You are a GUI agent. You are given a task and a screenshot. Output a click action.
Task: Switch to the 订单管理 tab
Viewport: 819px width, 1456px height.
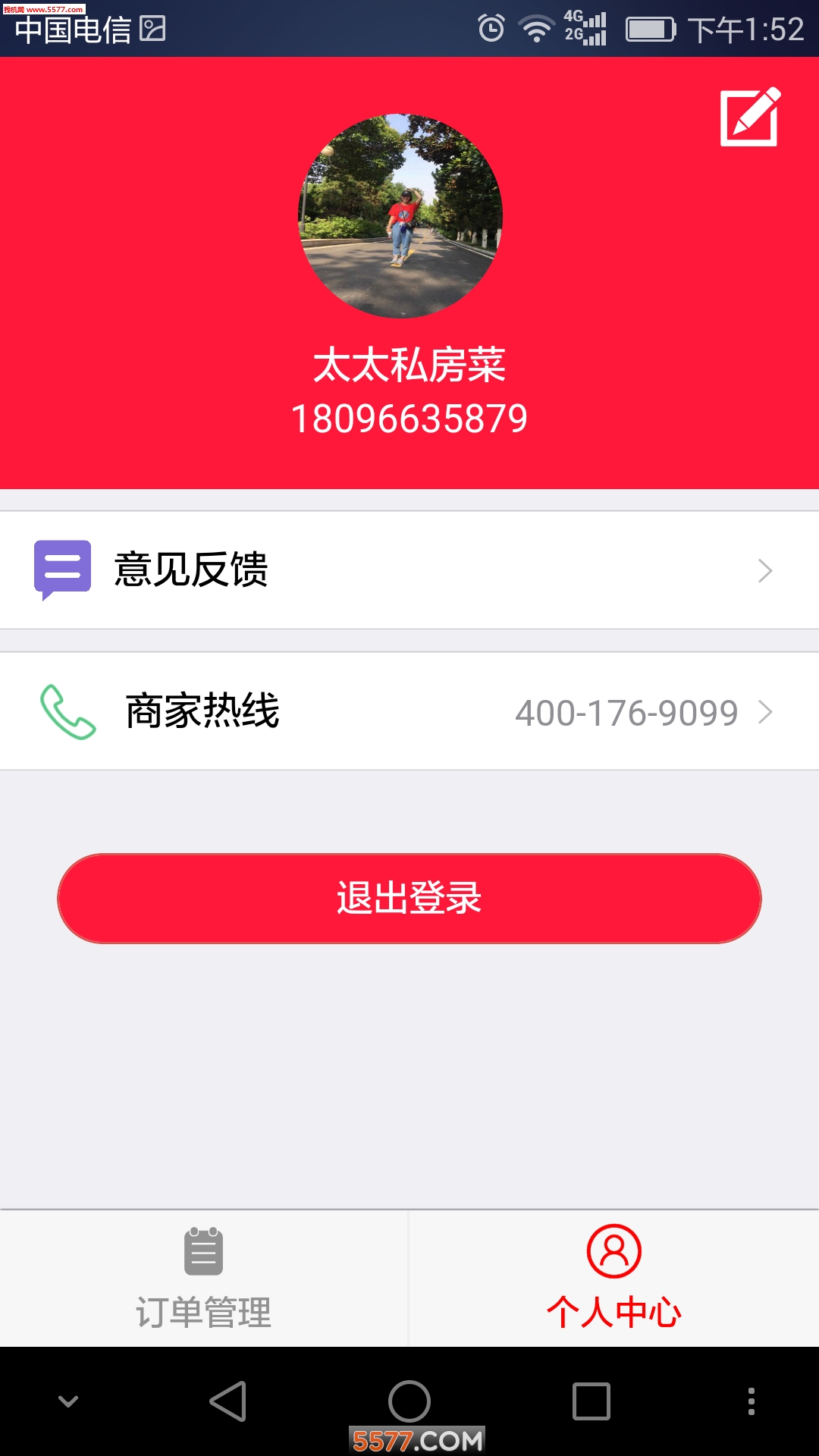pos(203,1282)
